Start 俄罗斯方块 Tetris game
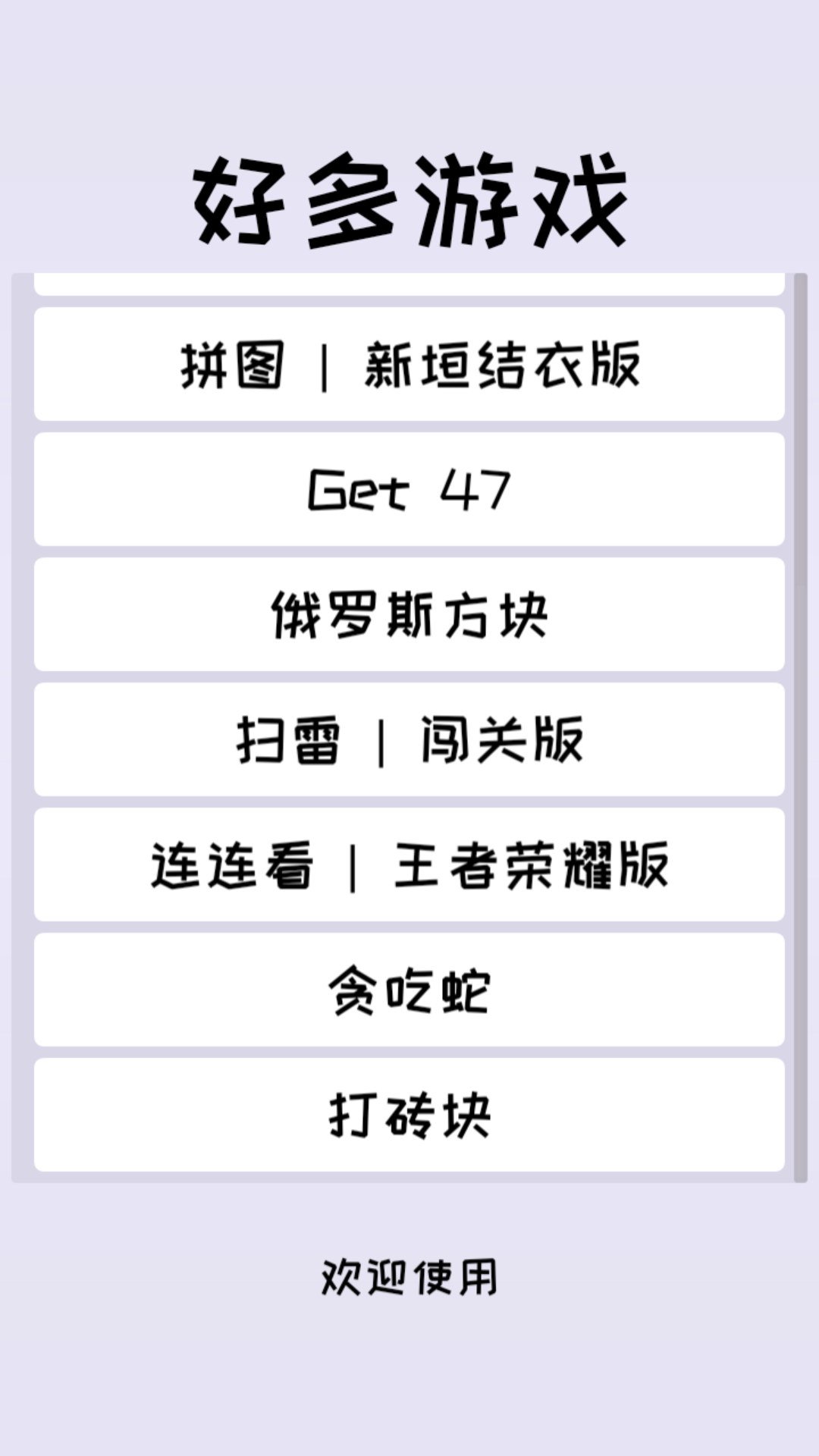The image size is (819, 1456). 409,614
